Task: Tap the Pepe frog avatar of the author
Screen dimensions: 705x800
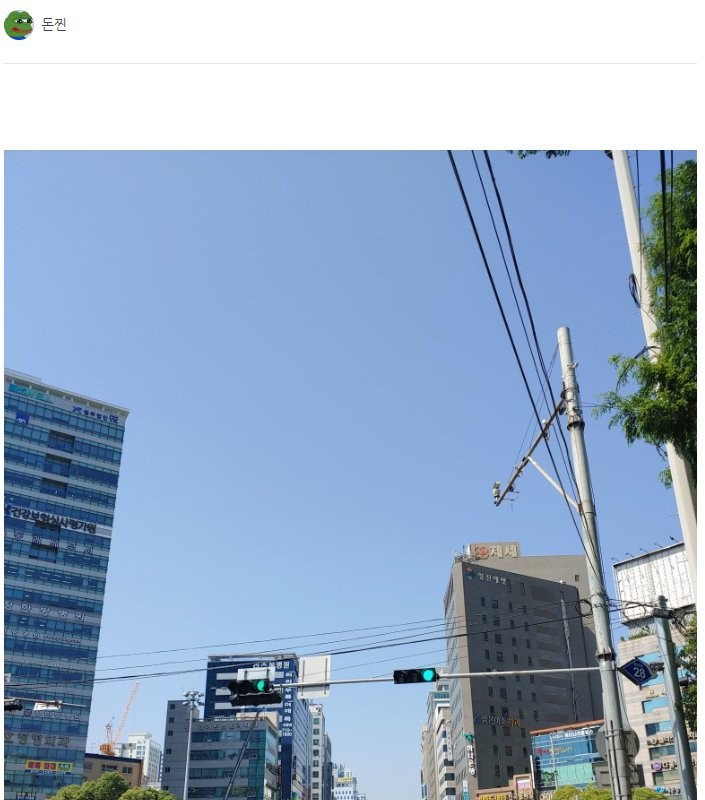Action: tap(19, 25)
